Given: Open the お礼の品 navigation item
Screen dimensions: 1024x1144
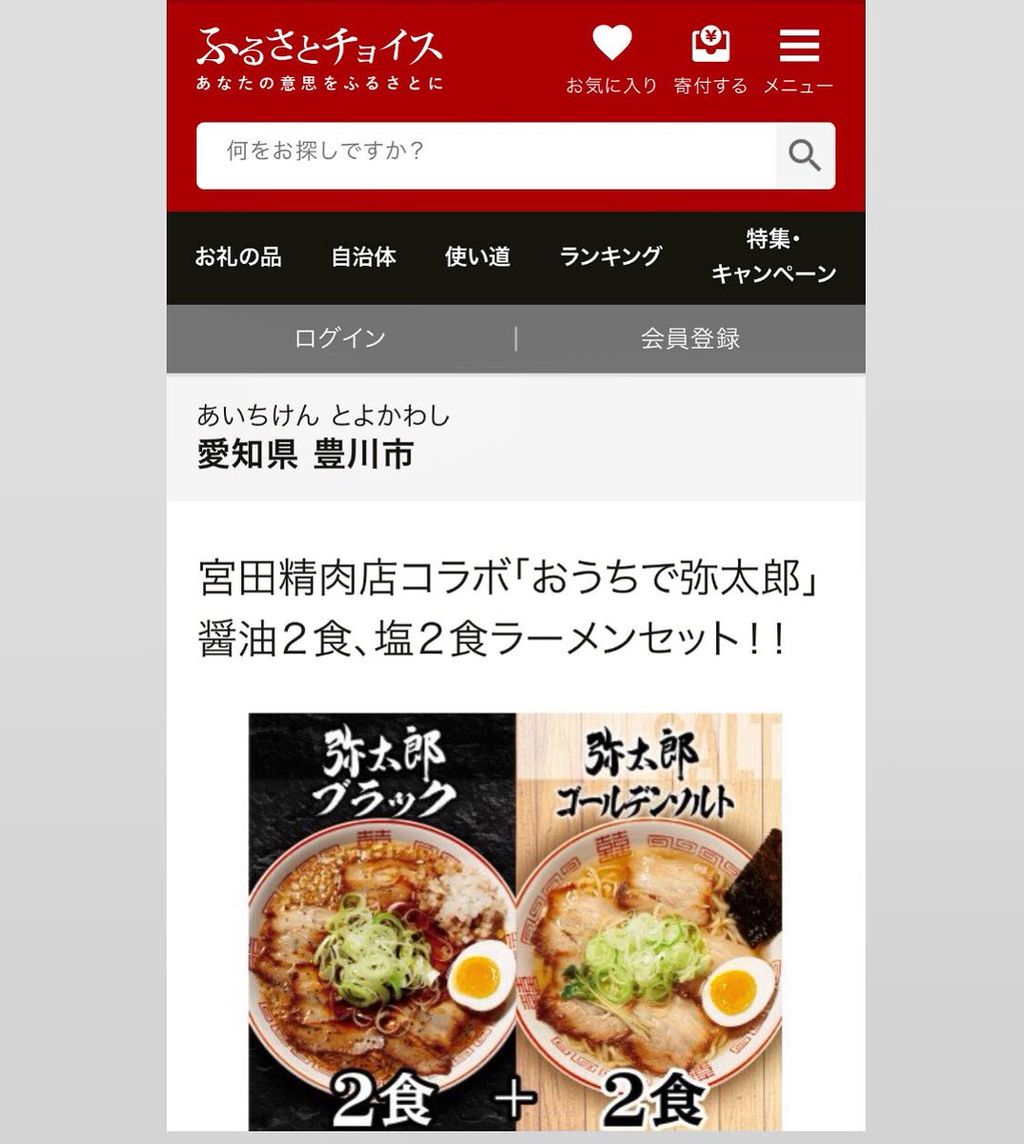Looking at the screenshot, I should (240, 256).
